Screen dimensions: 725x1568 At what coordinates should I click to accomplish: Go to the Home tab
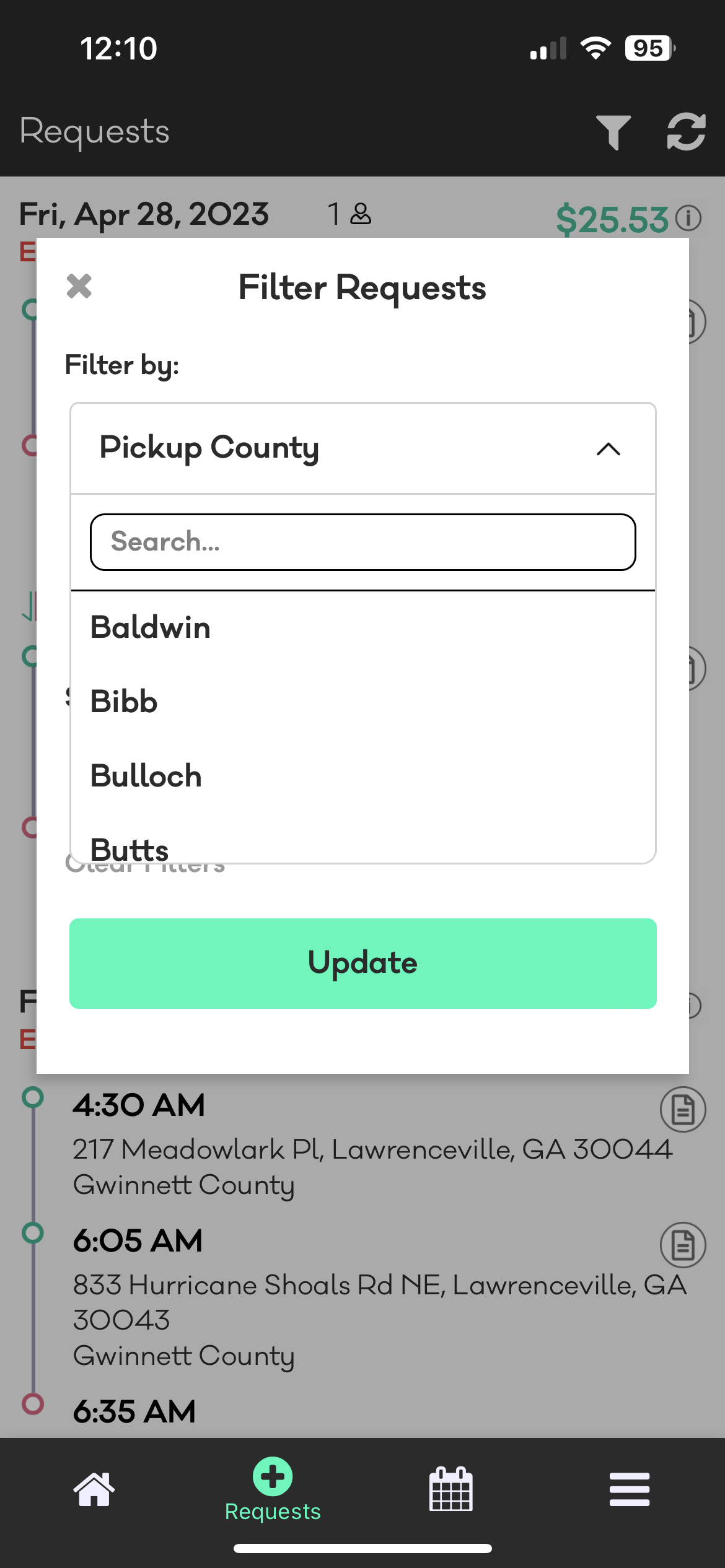[x=94, y=1489]
